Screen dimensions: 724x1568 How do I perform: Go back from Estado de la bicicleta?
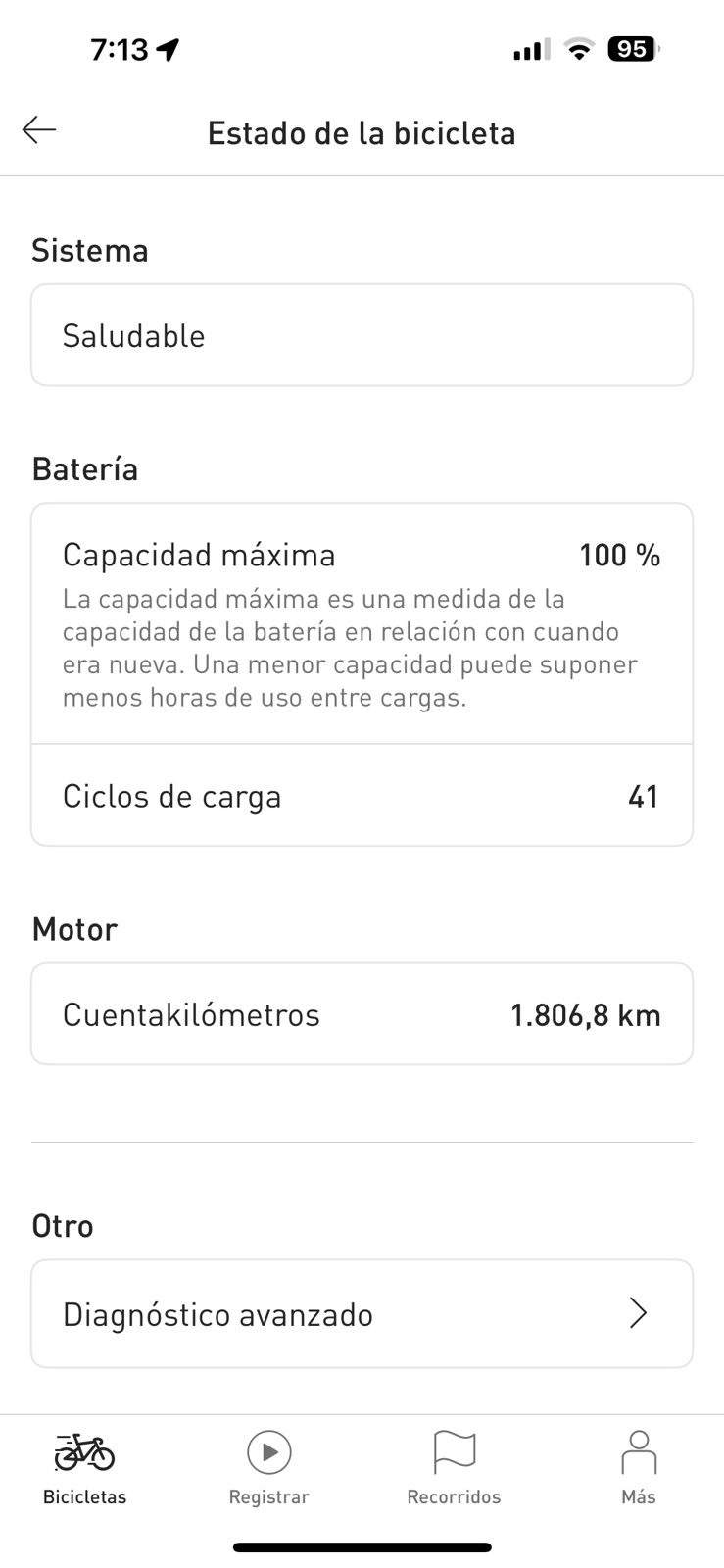coord(39,130)
